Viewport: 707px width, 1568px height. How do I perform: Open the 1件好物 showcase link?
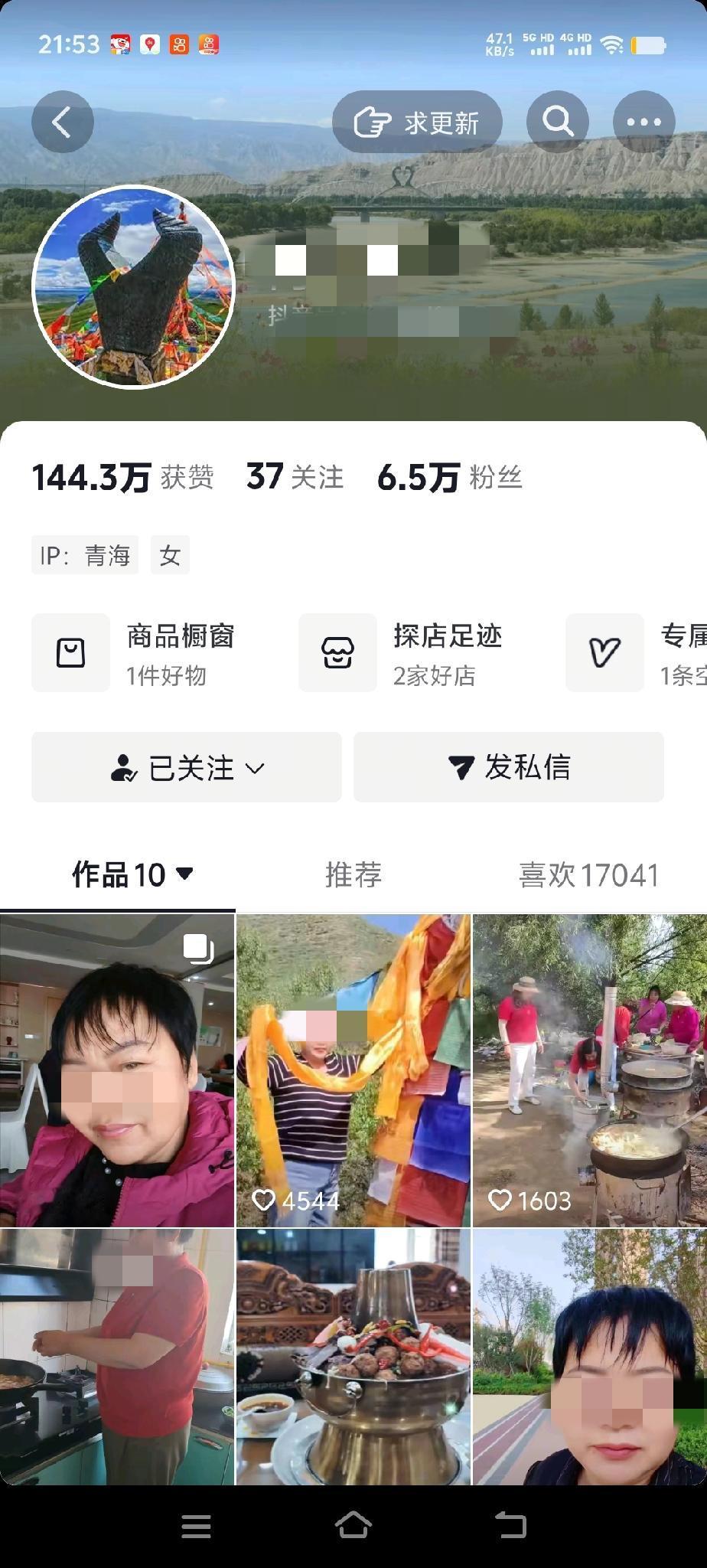[165, 678]
